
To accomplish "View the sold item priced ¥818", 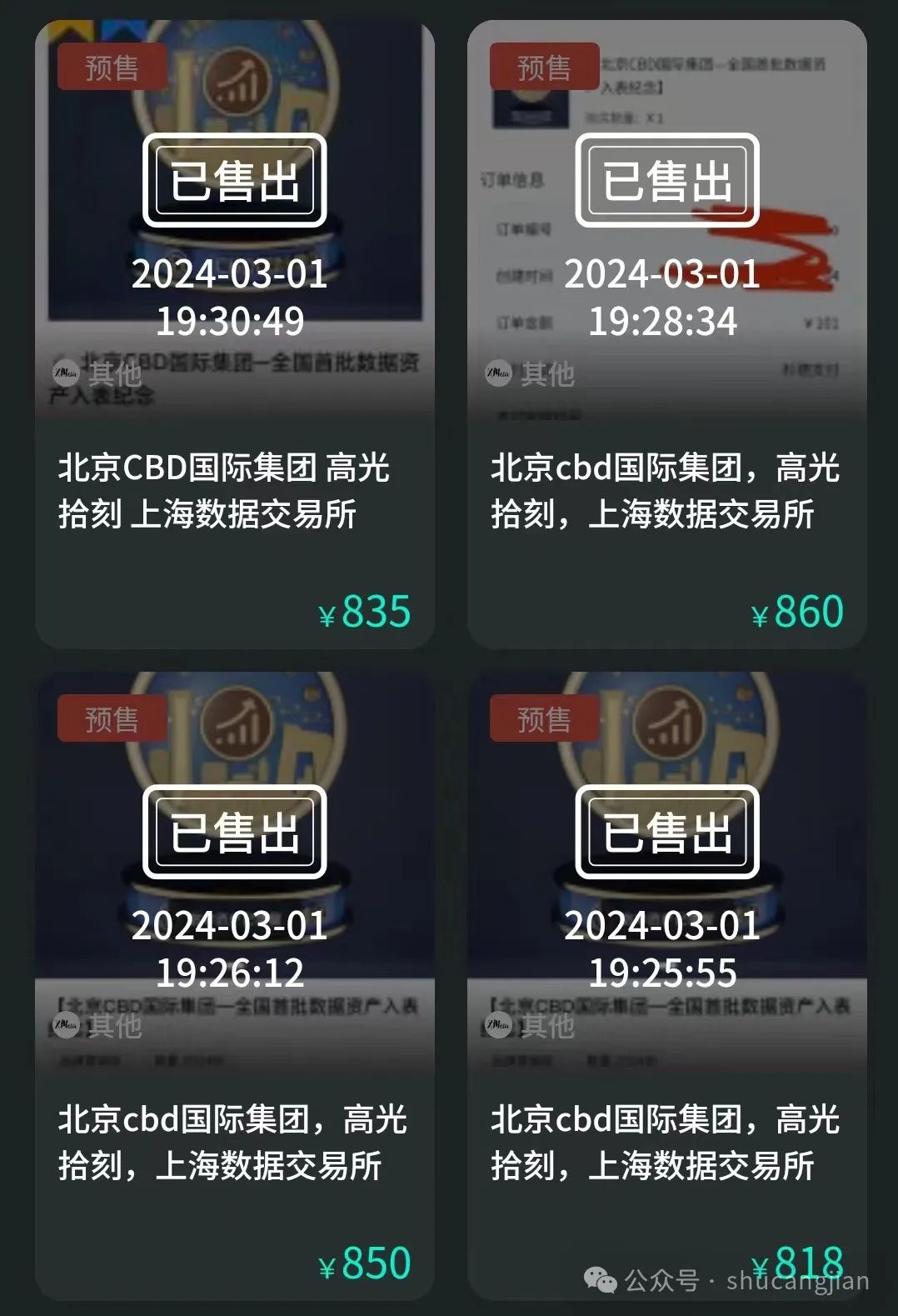I will tap(666, 983).
